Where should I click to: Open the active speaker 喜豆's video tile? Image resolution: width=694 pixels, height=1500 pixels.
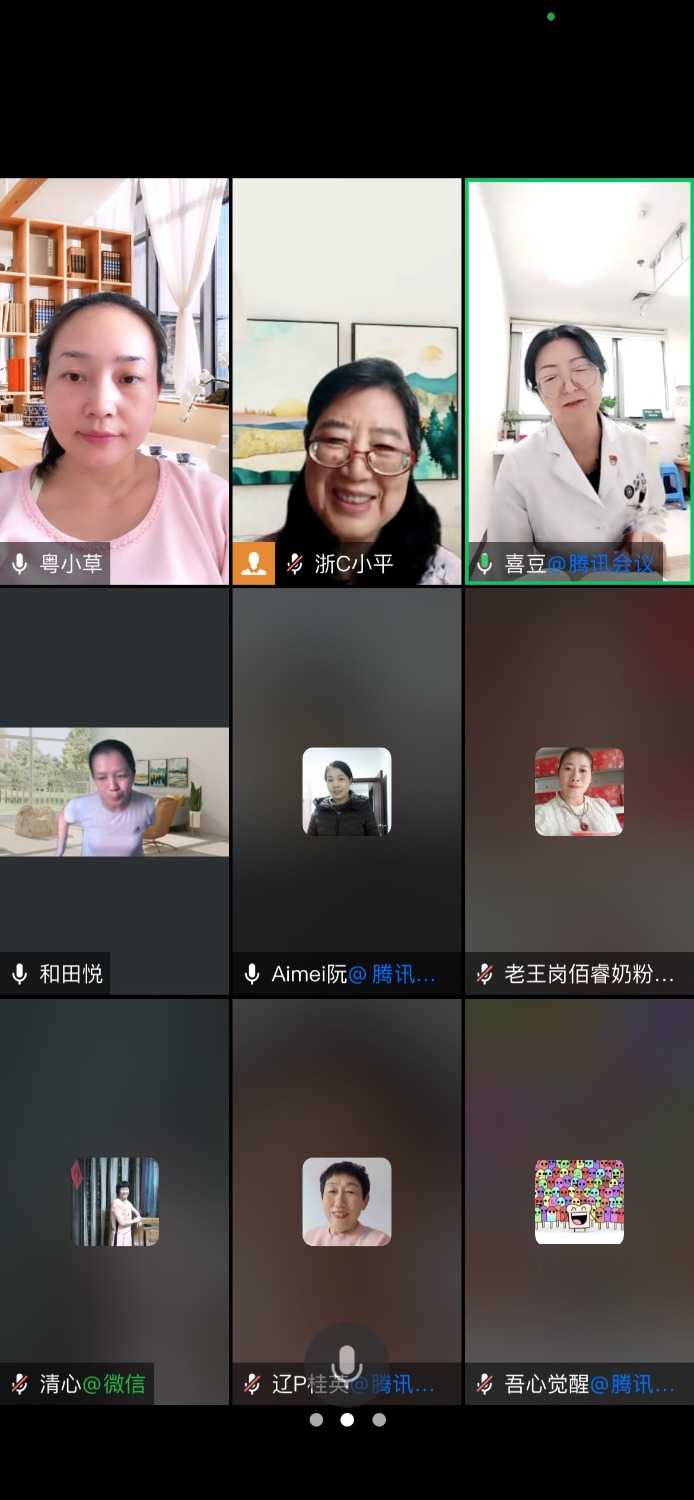579,380
